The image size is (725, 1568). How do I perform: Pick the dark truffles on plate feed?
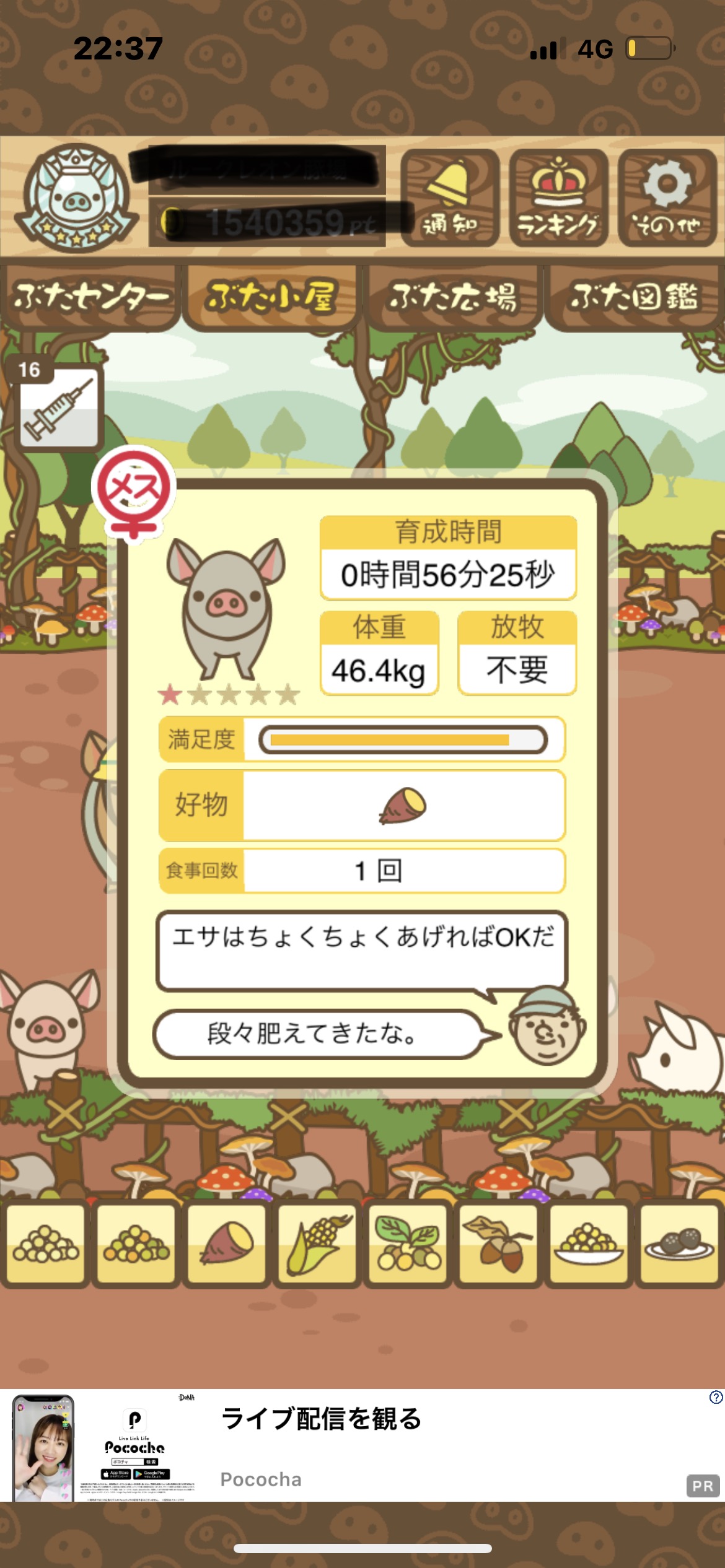point(680,1243)
